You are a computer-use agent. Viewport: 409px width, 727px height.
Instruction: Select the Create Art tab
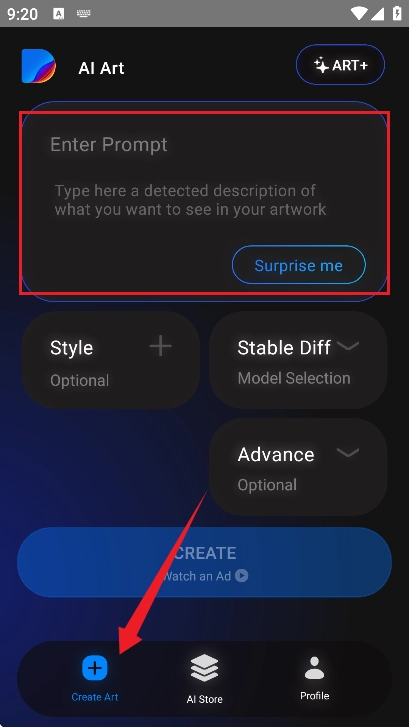click(x=95, y=678)
